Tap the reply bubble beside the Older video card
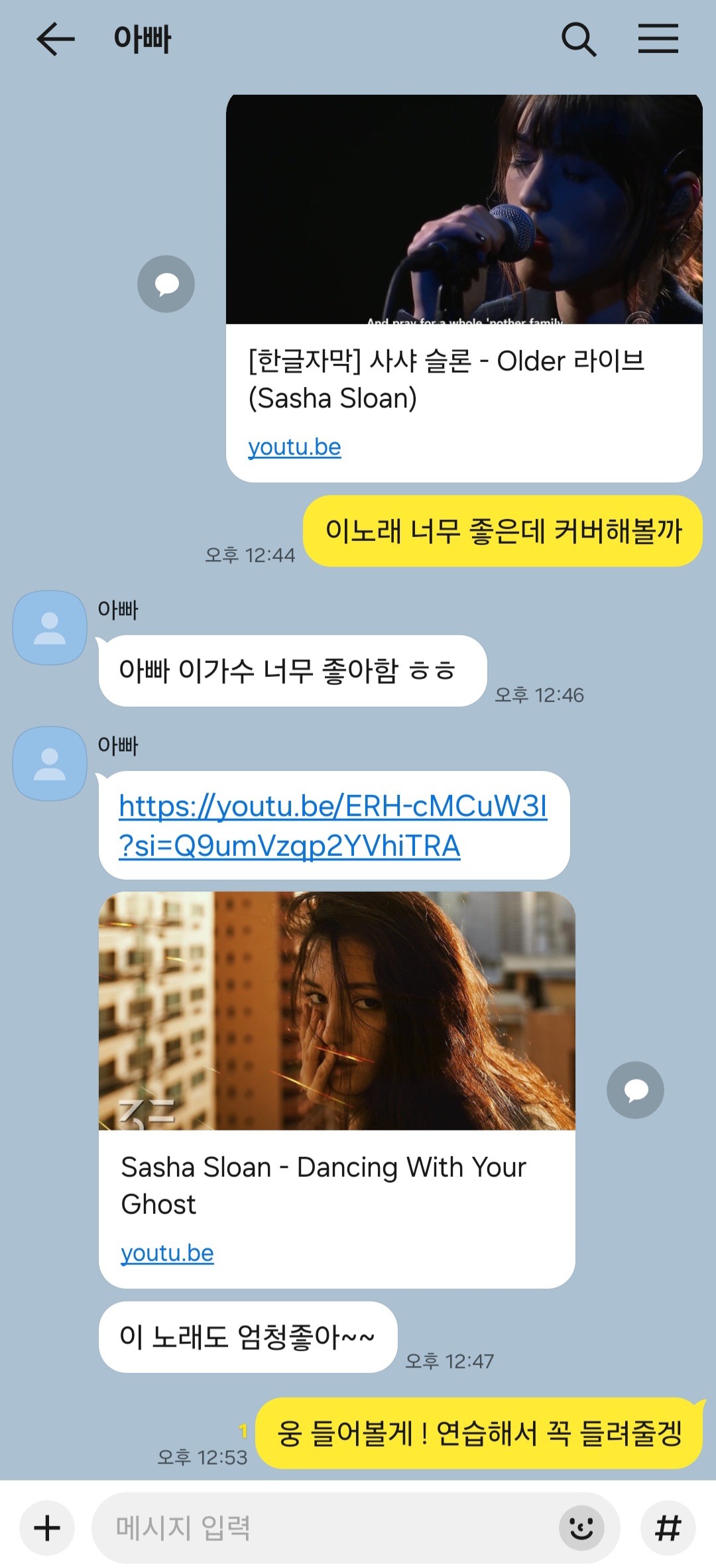Screen dimensions: 716x1568 (166, 284)
